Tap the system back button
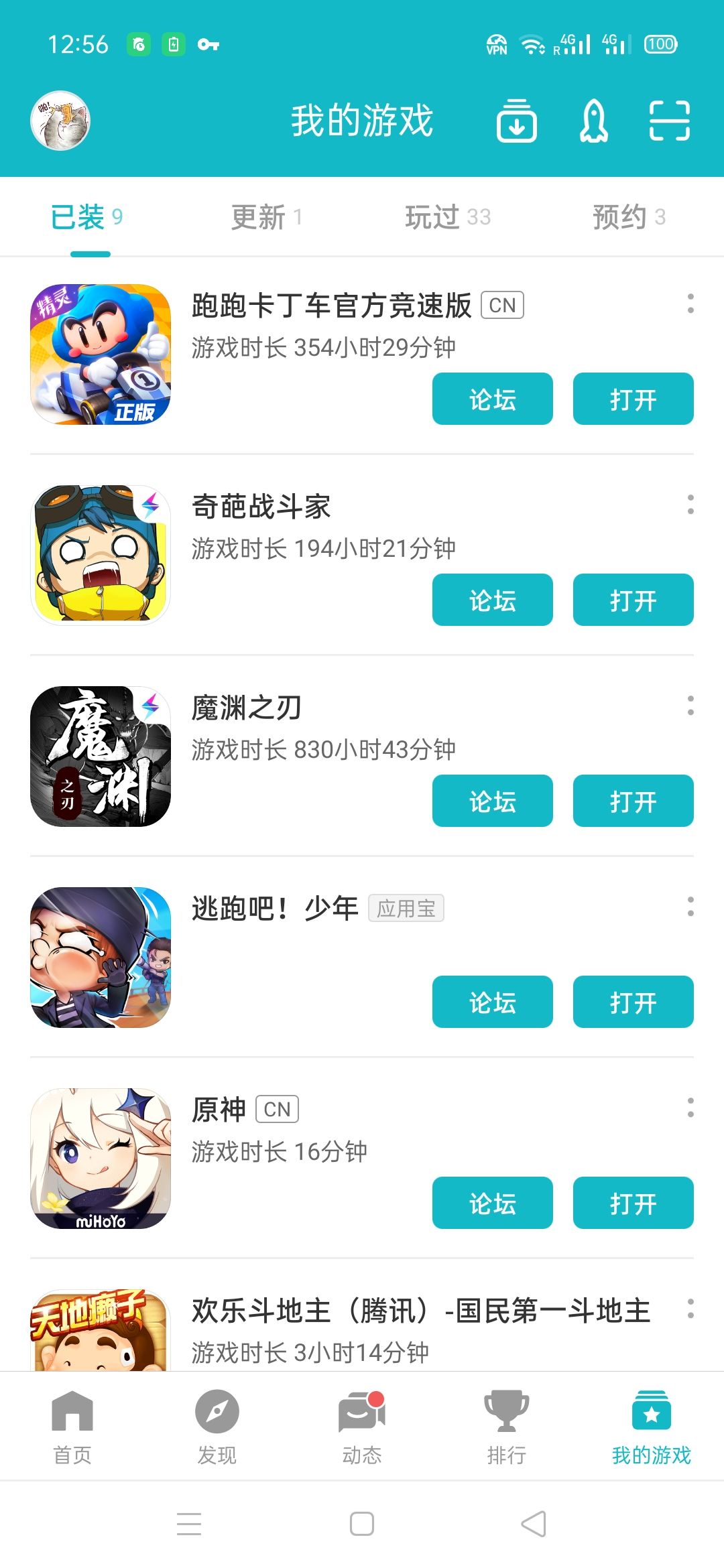 [x=534, y=1524]
